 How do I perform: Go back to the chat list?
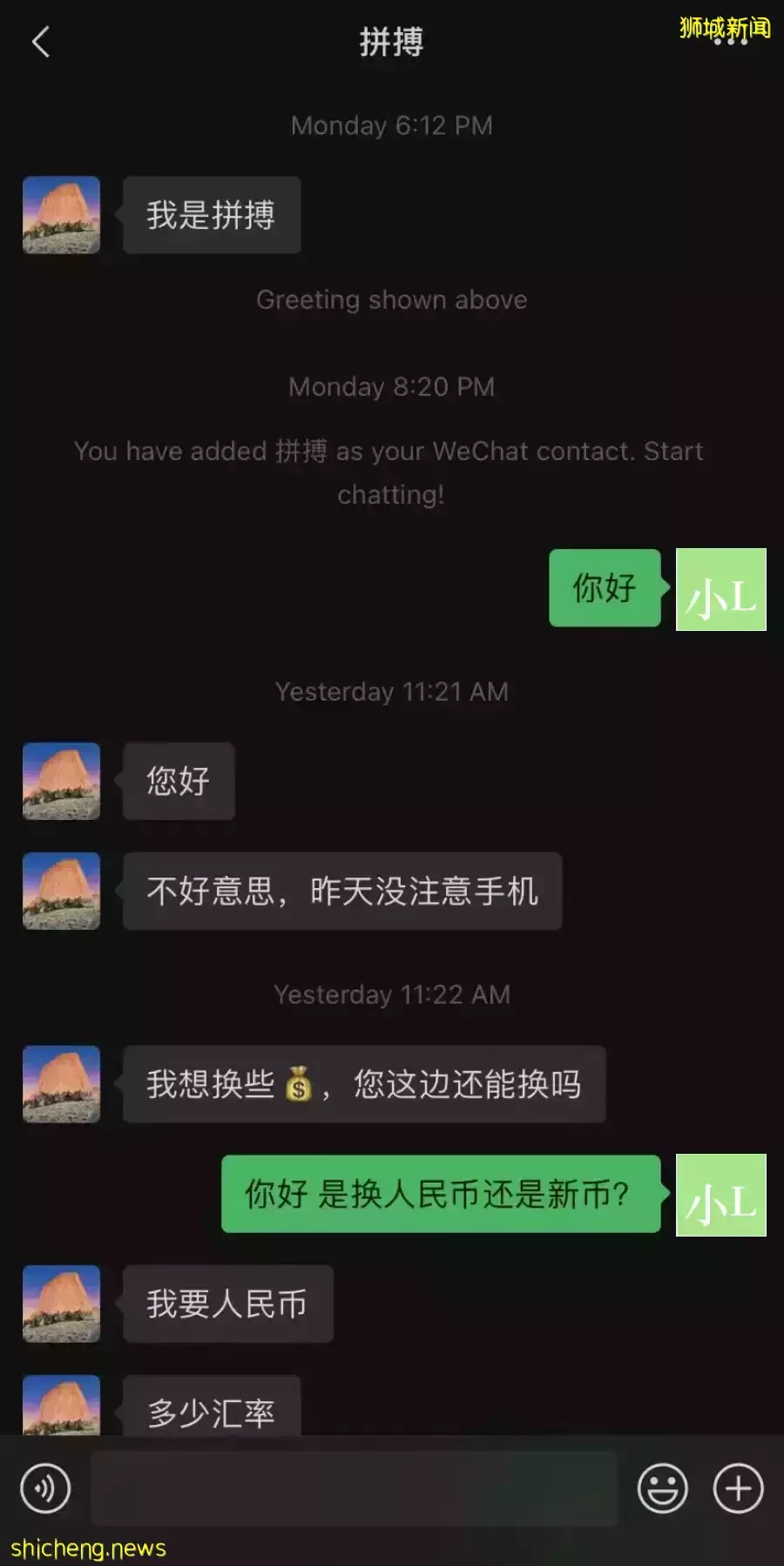click(41, 42)
